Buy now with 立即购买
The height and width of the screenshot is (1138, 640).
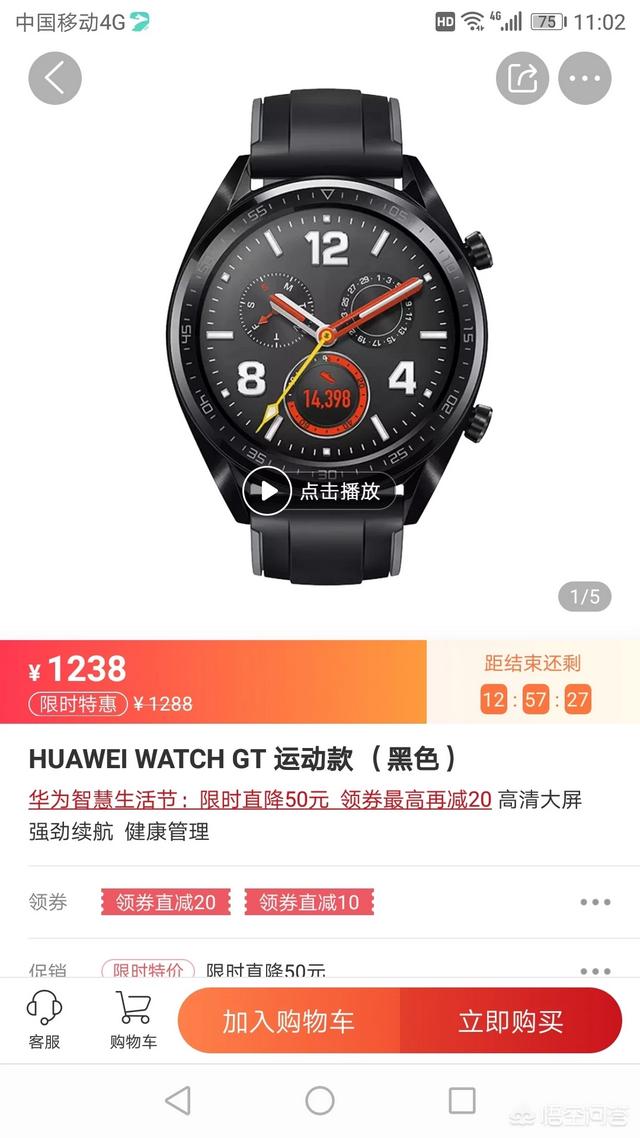pos(511,1021)
